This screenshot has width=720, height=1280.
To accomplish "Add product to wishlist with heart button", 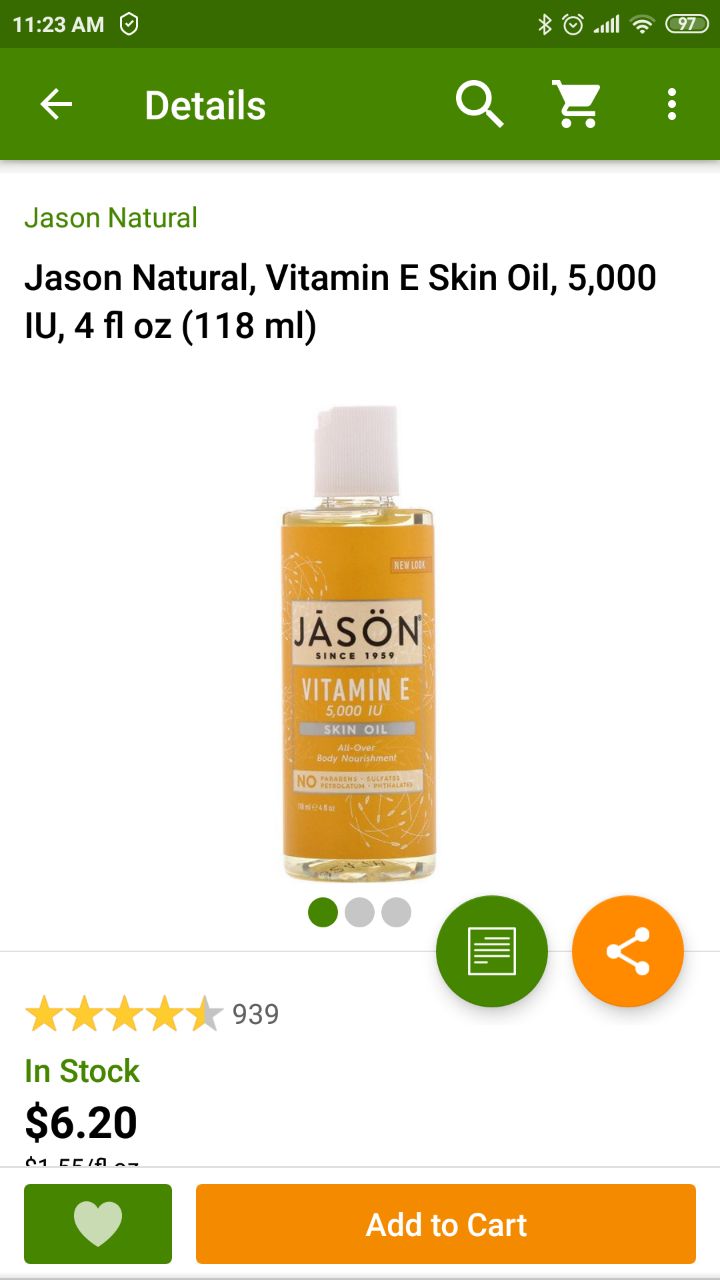I will coord(98,1224).
